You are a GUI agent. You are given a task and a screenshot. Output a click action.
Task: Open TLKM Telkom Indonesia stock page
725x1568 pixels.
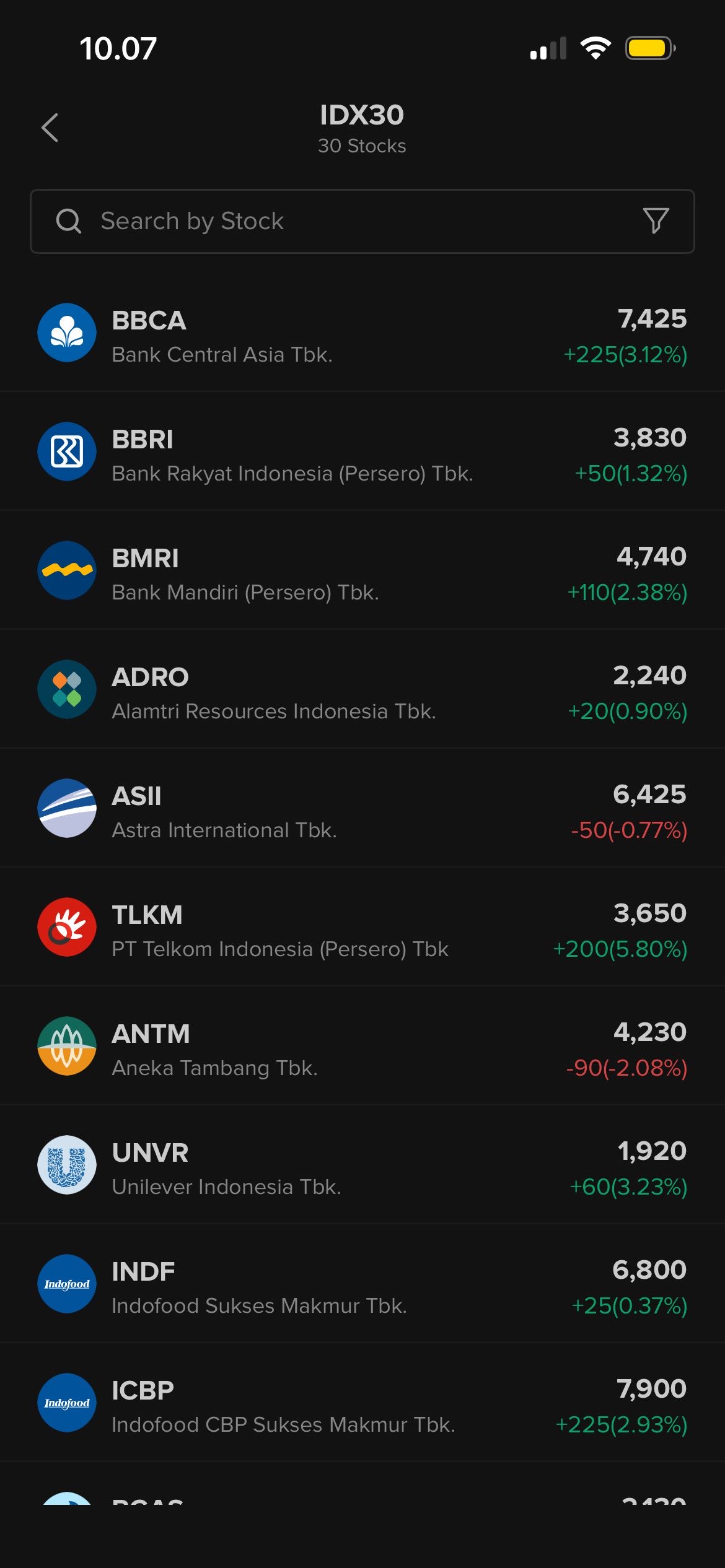point(362,928)
